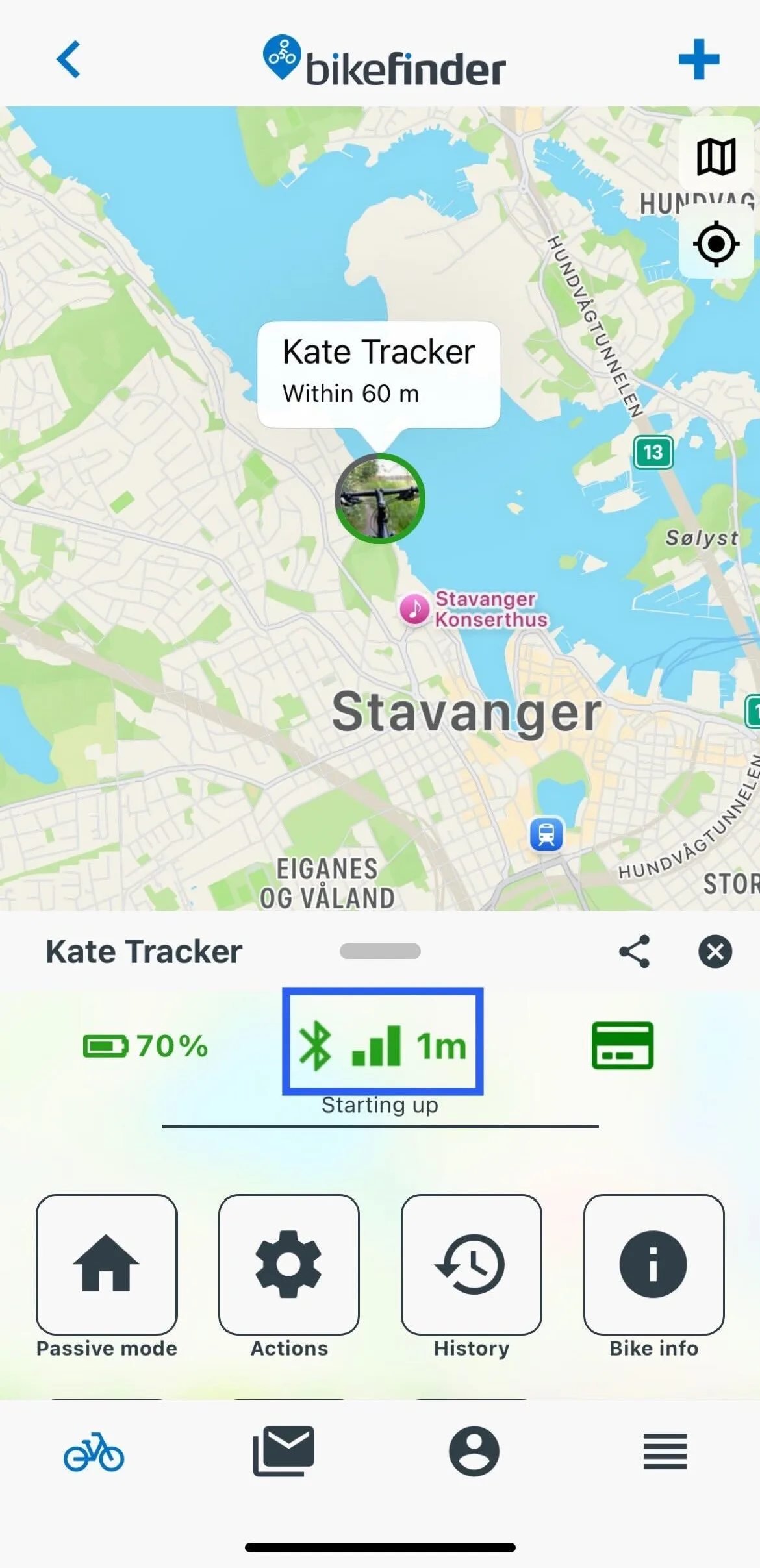Tap the Kate Tracker map callout
This screenshot has height=1568, width=760.
(379, 373)
